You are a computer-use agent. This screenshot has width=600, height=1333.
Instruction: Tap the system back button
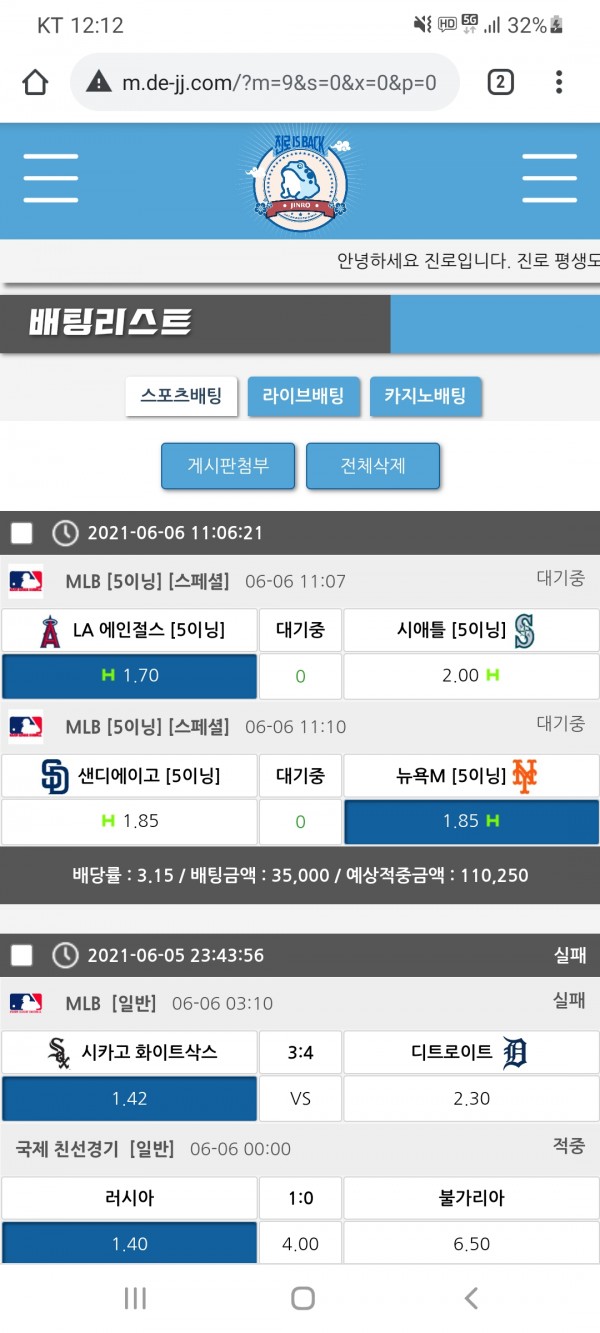470,1298
